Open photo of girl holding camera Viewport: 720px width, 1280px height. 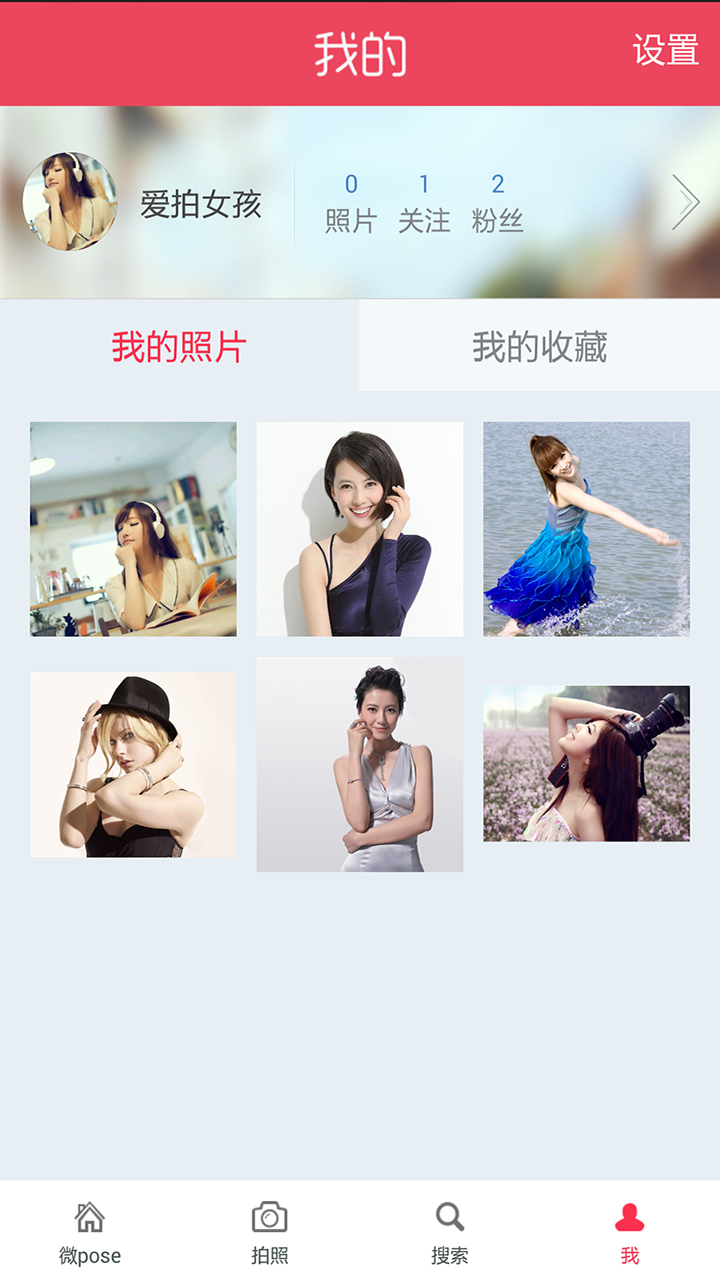pyautogui.click(x=586, y=764)
